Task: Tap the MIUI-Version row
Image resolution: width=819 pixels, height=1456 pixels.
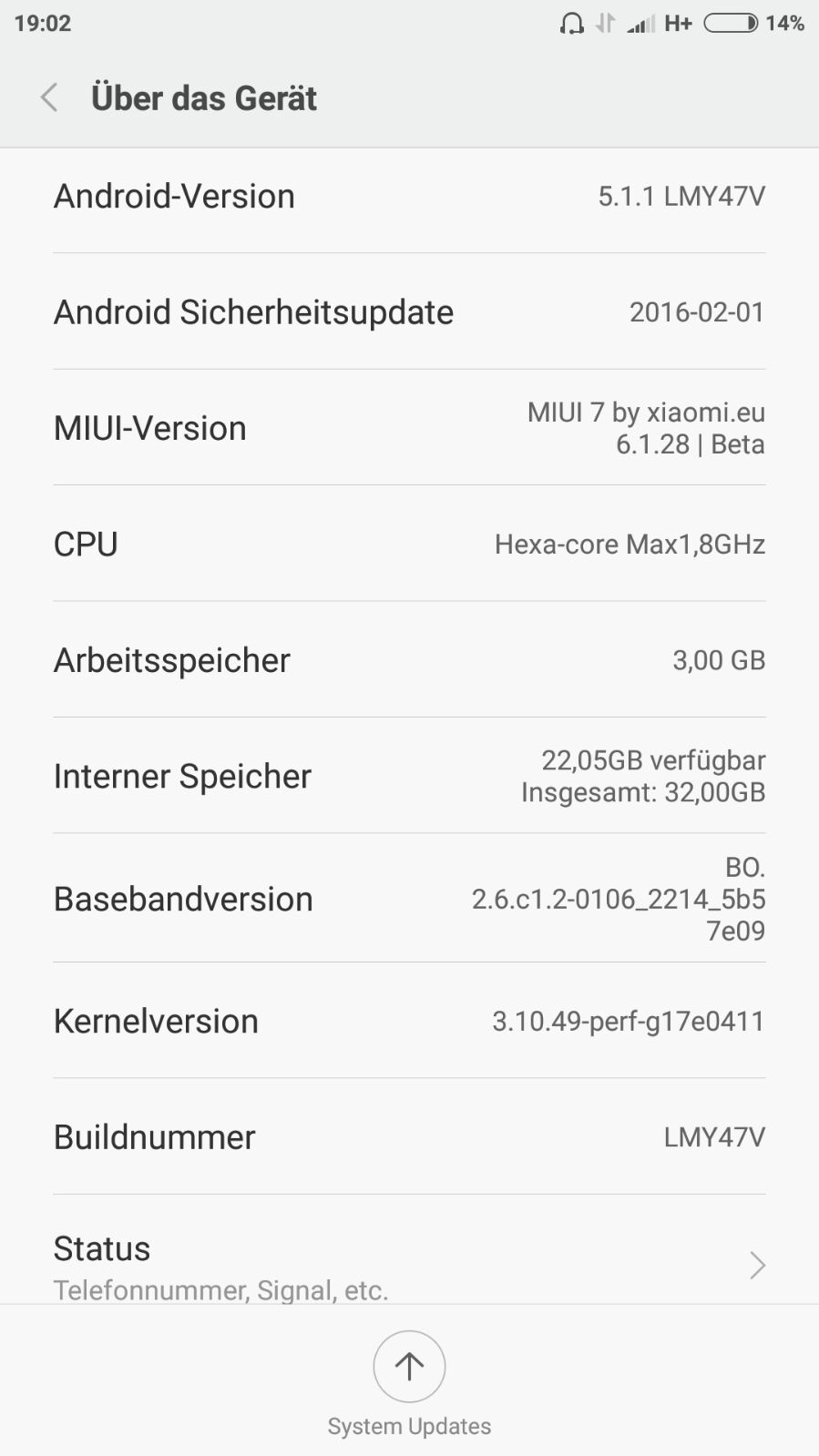Action: [409, 428]
